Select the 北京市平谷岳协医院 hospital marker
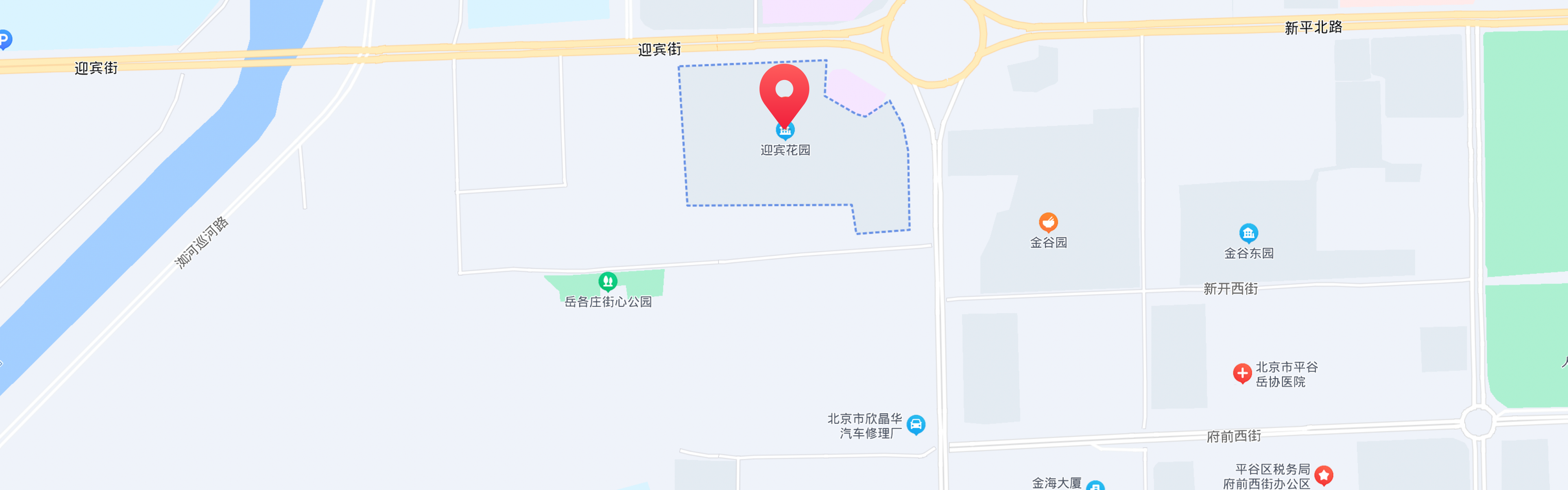 pyautogui.click(x=1242, y=373)
